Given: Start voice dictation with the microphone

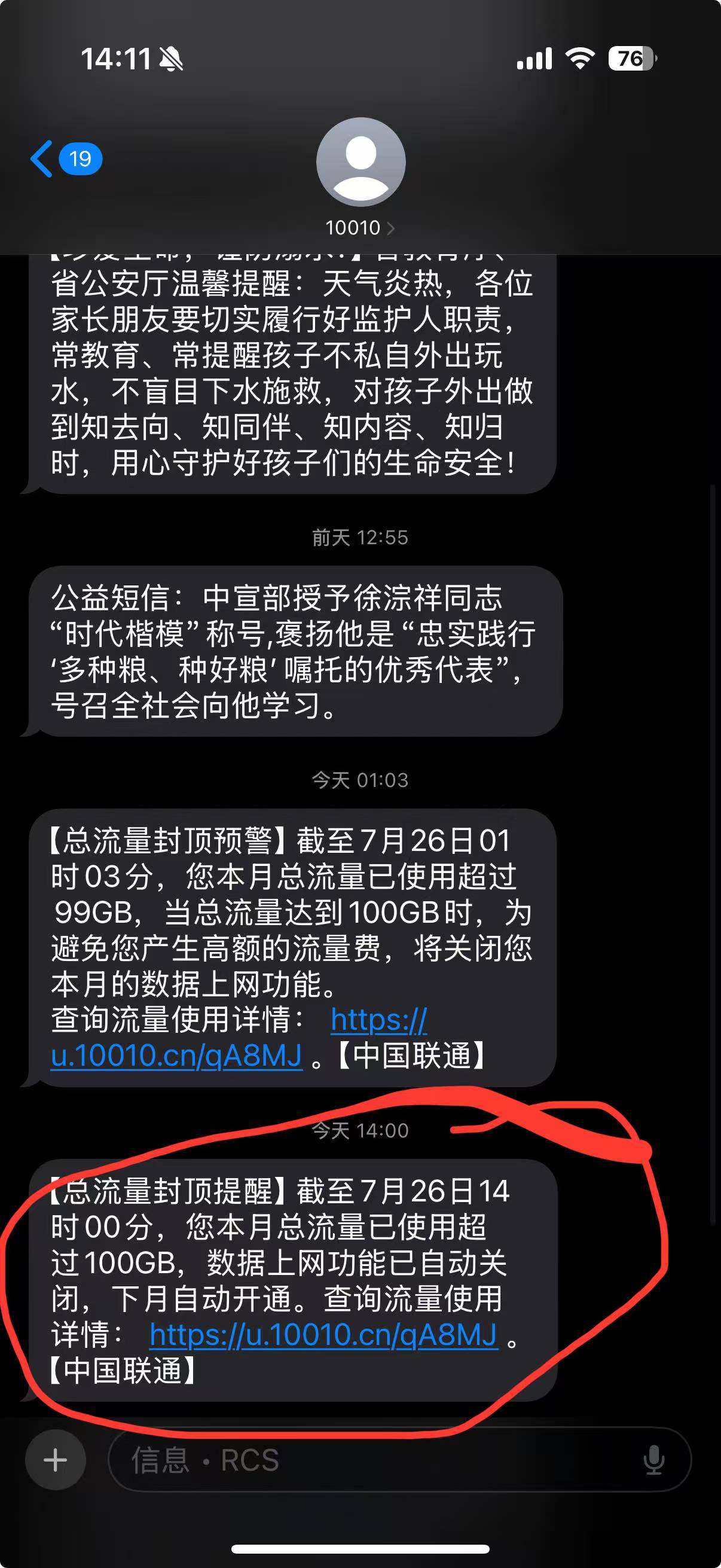Looking at the screenshot, I should [x=653, y=1460].
